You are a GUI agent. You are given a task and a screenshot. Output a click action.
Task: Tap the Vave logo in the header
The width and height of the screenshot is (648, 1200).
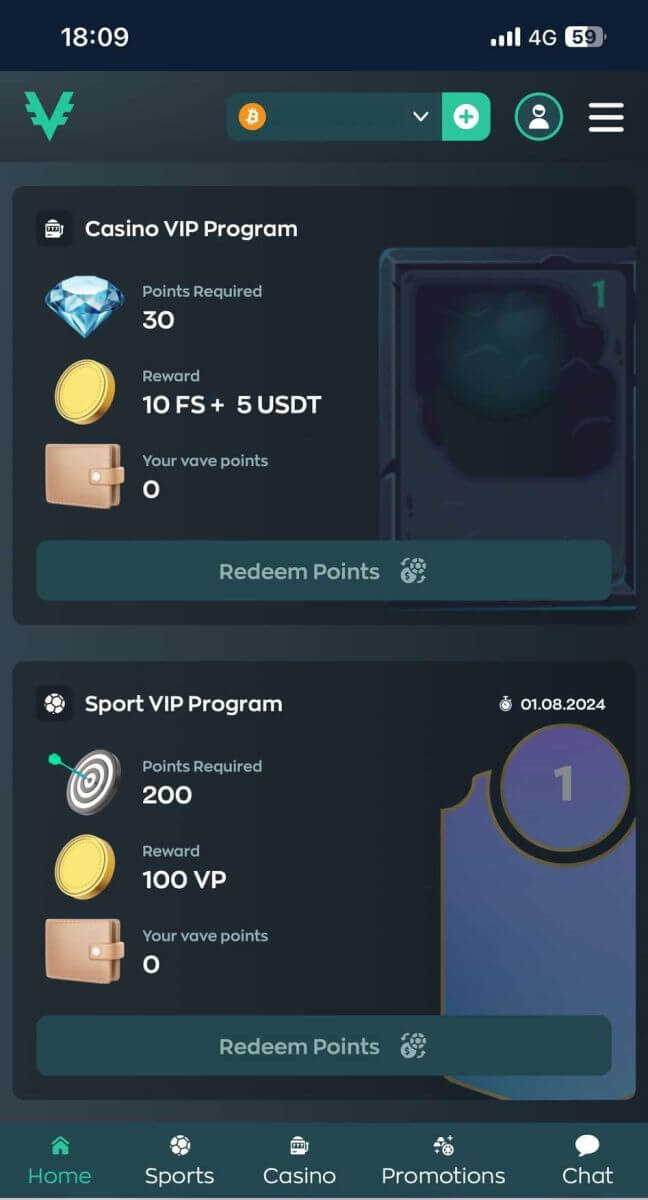coord(50,116)
